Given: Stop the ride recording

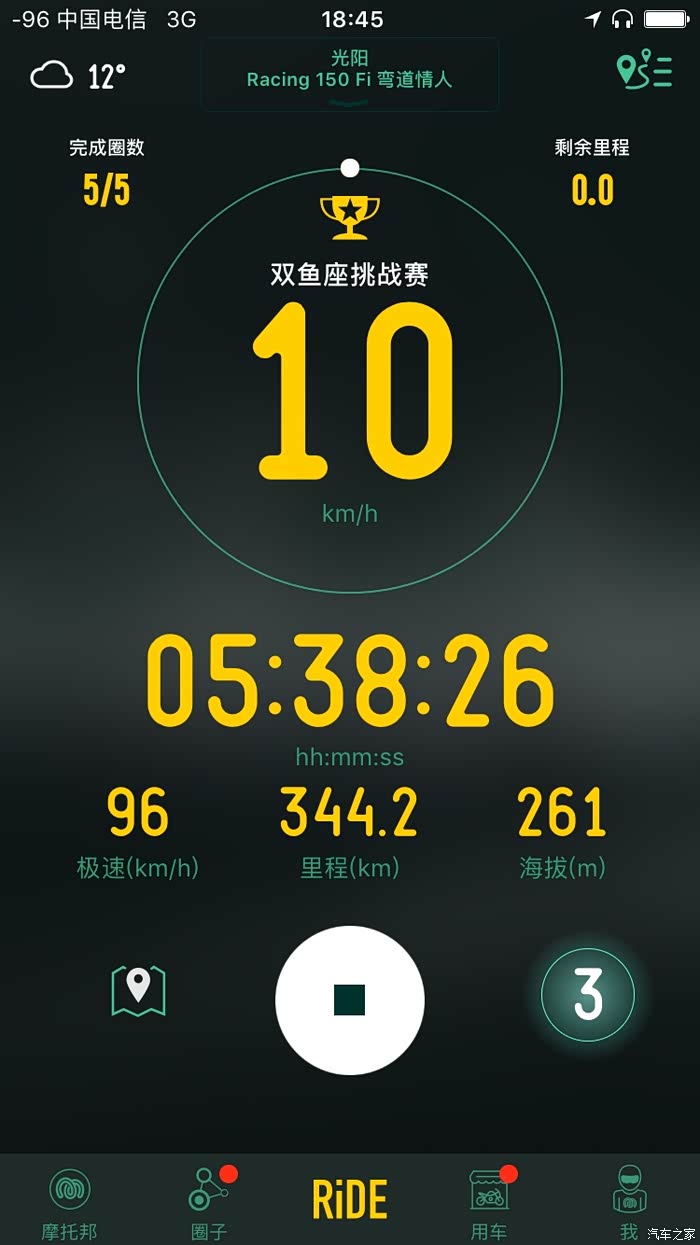Looking at the screenshot, I should coord(350,999).
